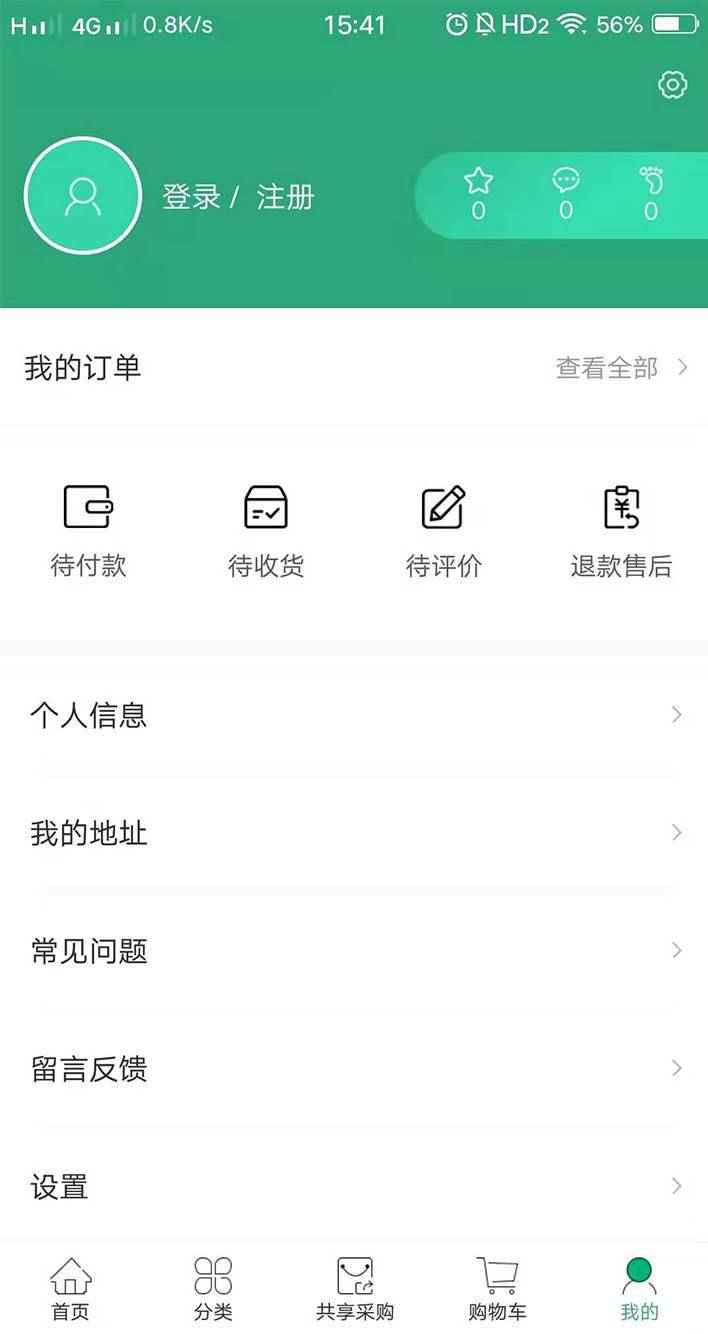Open the 设置 row
708x1334 pixels.
tap(354, 1186)
